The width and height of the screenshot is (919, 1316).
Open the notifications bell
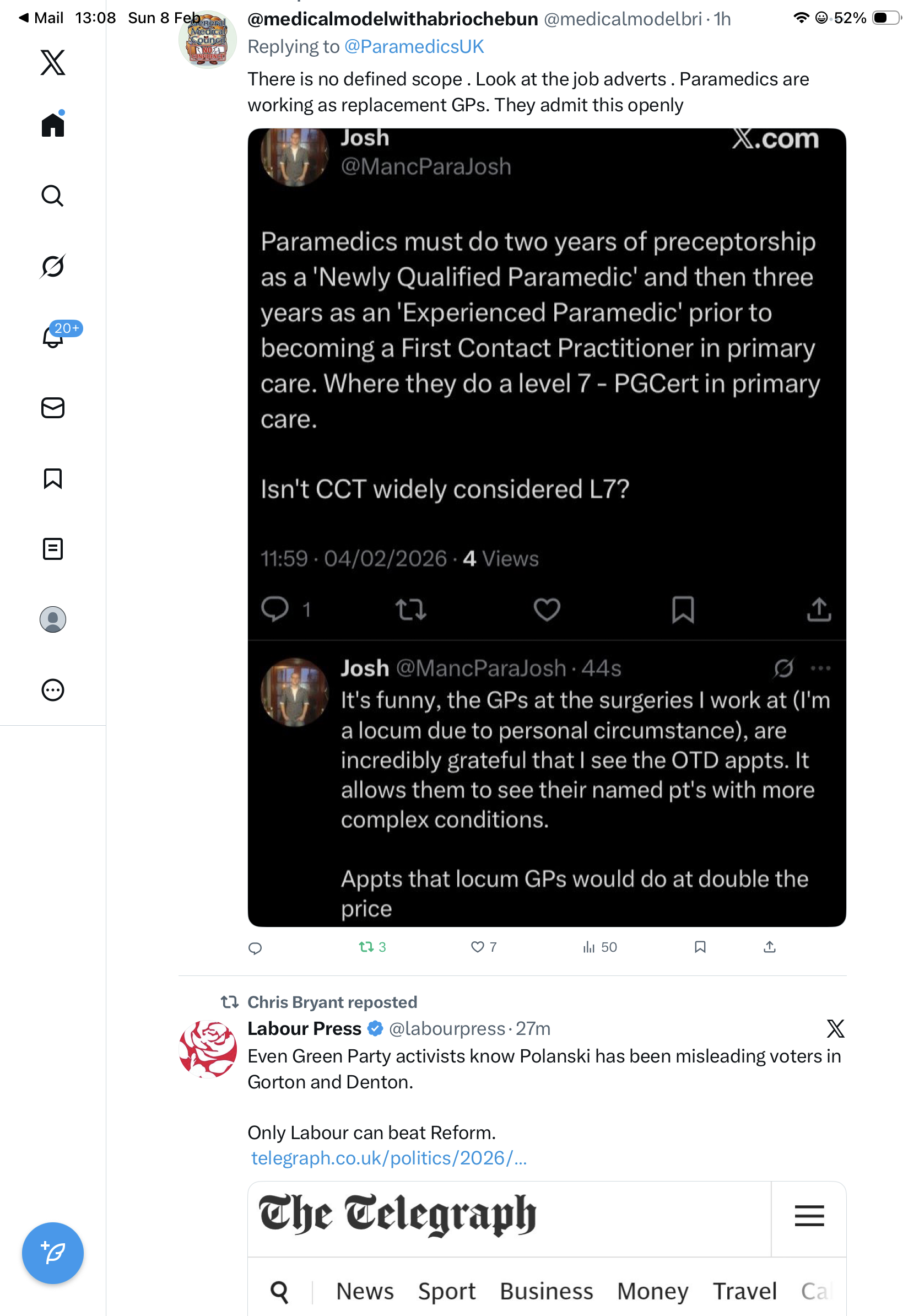pos(53,337)
